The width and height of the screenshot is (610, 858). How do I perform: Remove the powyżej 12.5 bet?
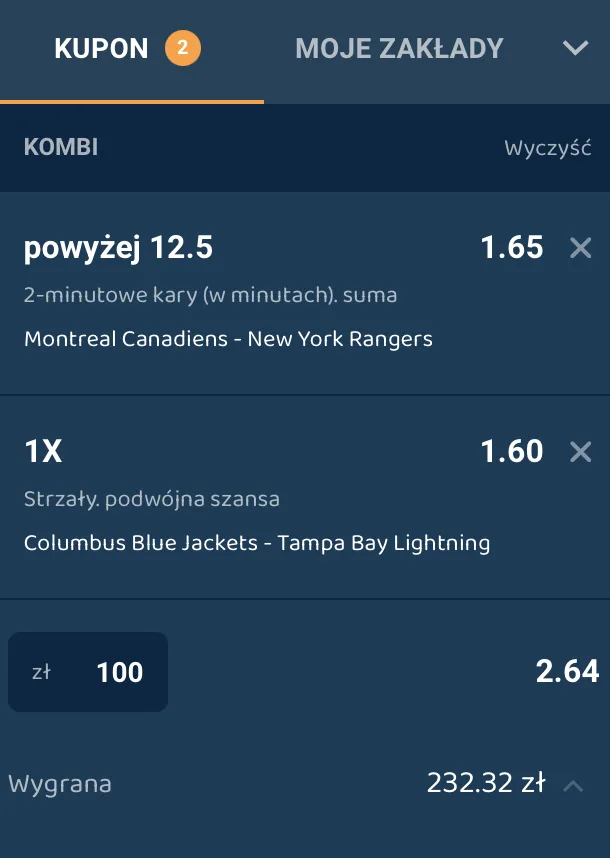581,248
